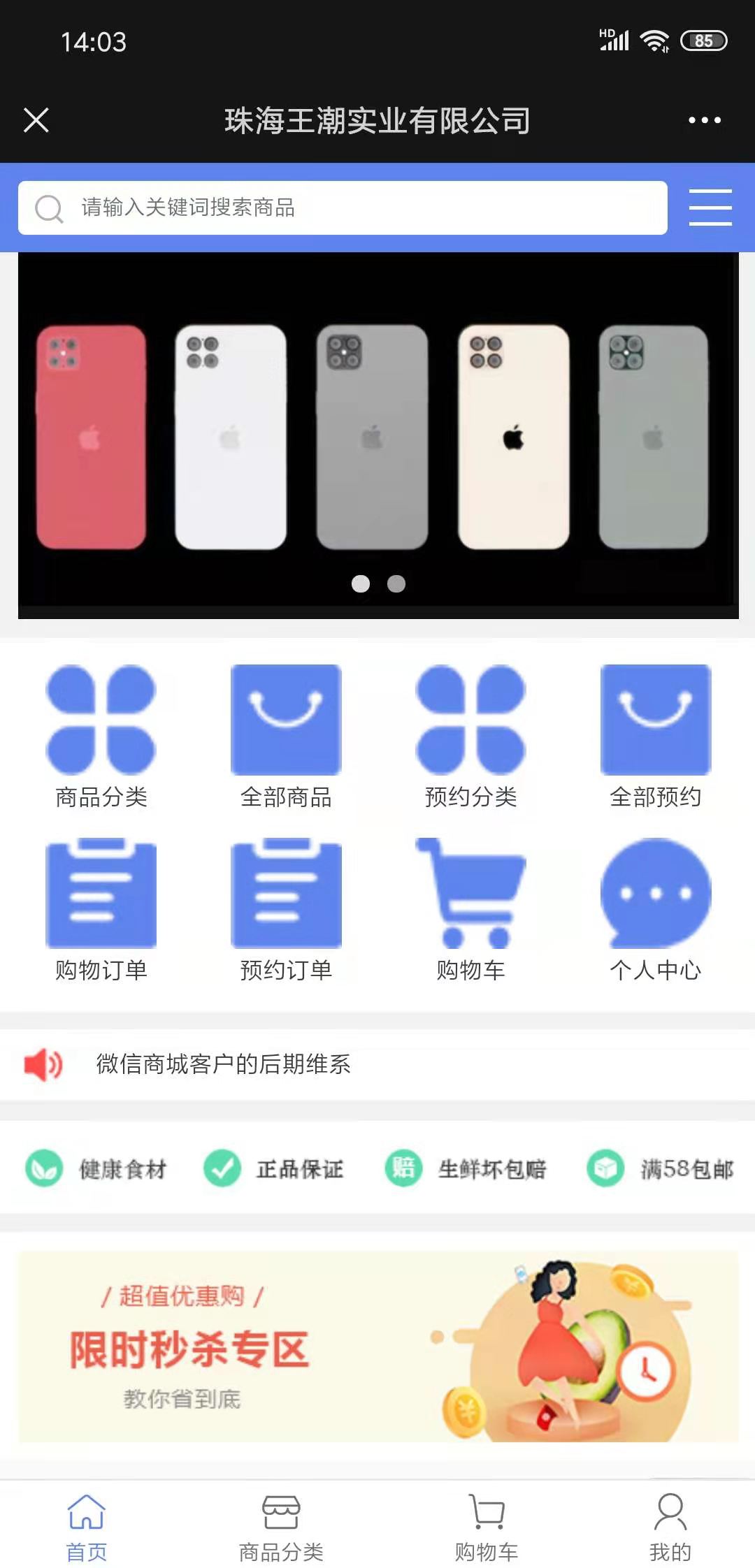Viewport: 755px width, 1568px height.
Task: Open the hamburger menu beside search
Action: coord(710,208)
